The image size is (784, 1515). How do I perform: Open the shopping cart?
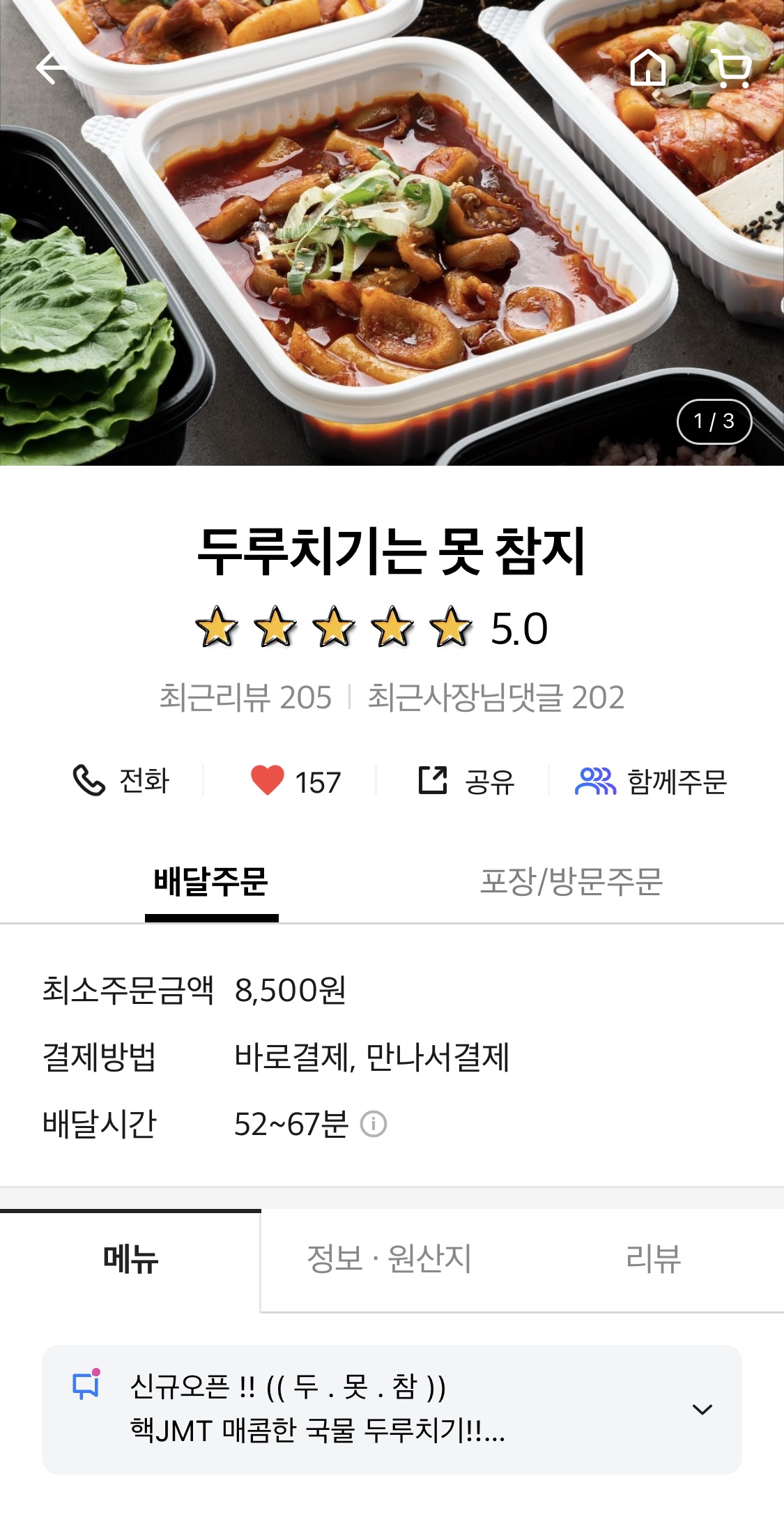click(x=732, y=68)
